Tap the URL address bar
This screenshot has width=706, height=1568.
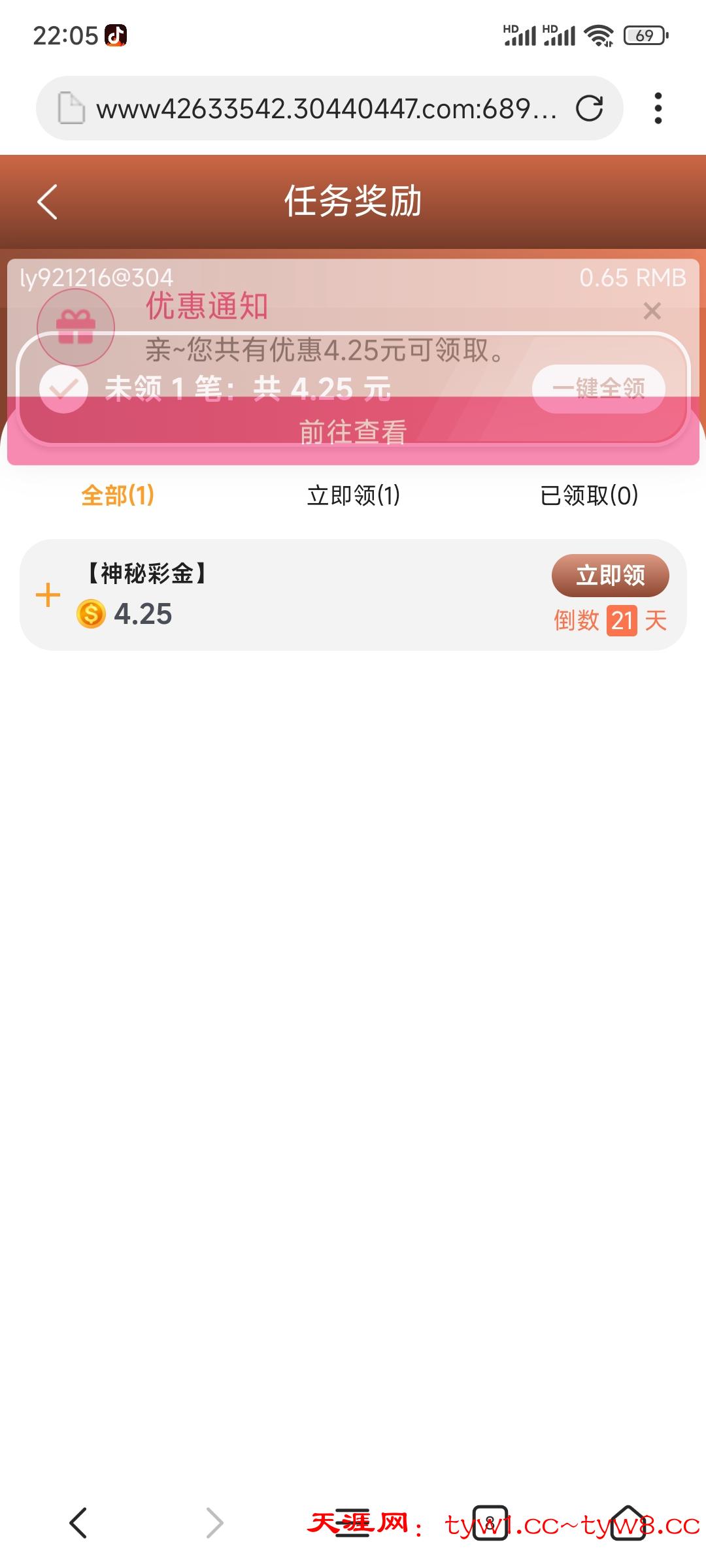pos(326,108)
